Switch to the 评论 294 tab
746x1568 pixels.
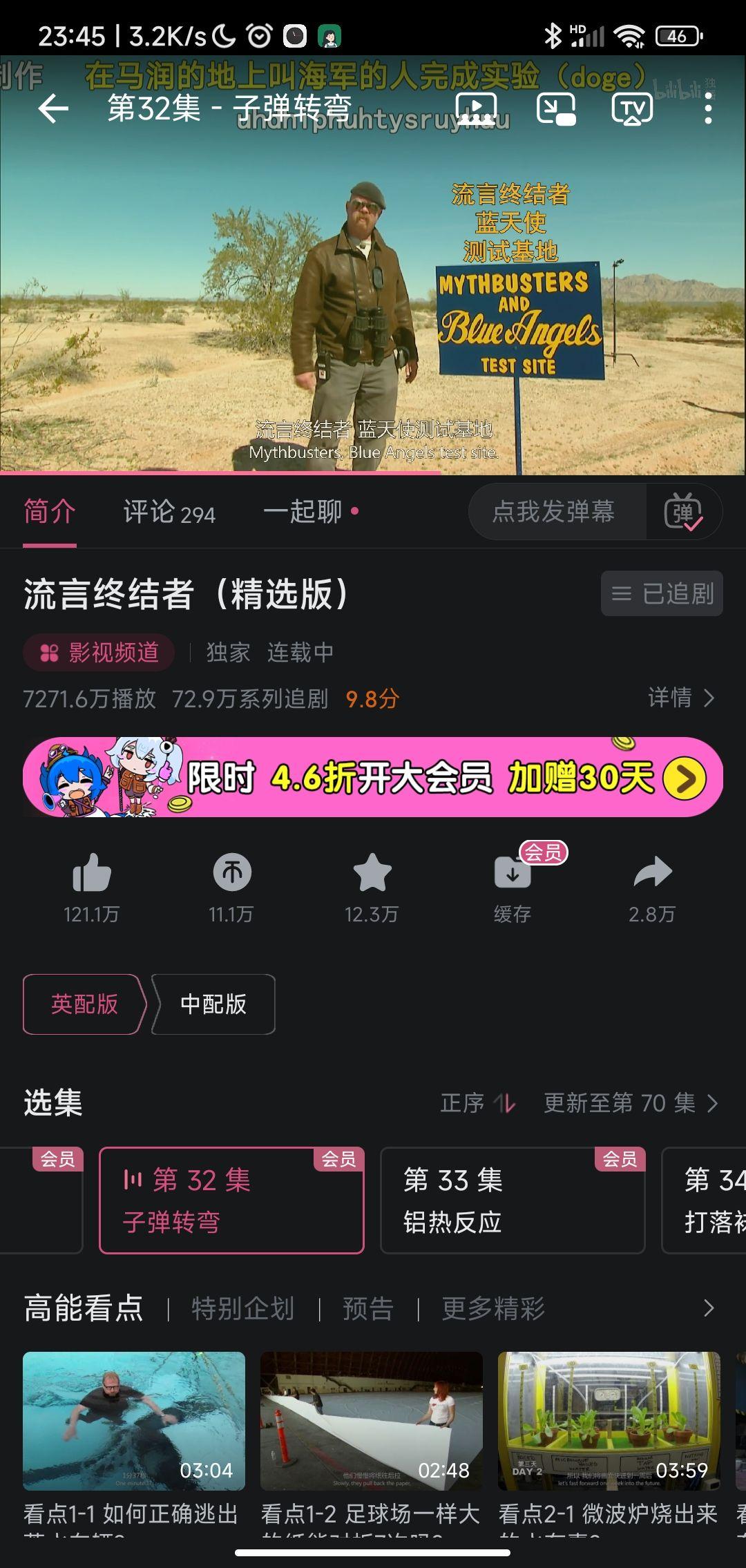(169, 513)
